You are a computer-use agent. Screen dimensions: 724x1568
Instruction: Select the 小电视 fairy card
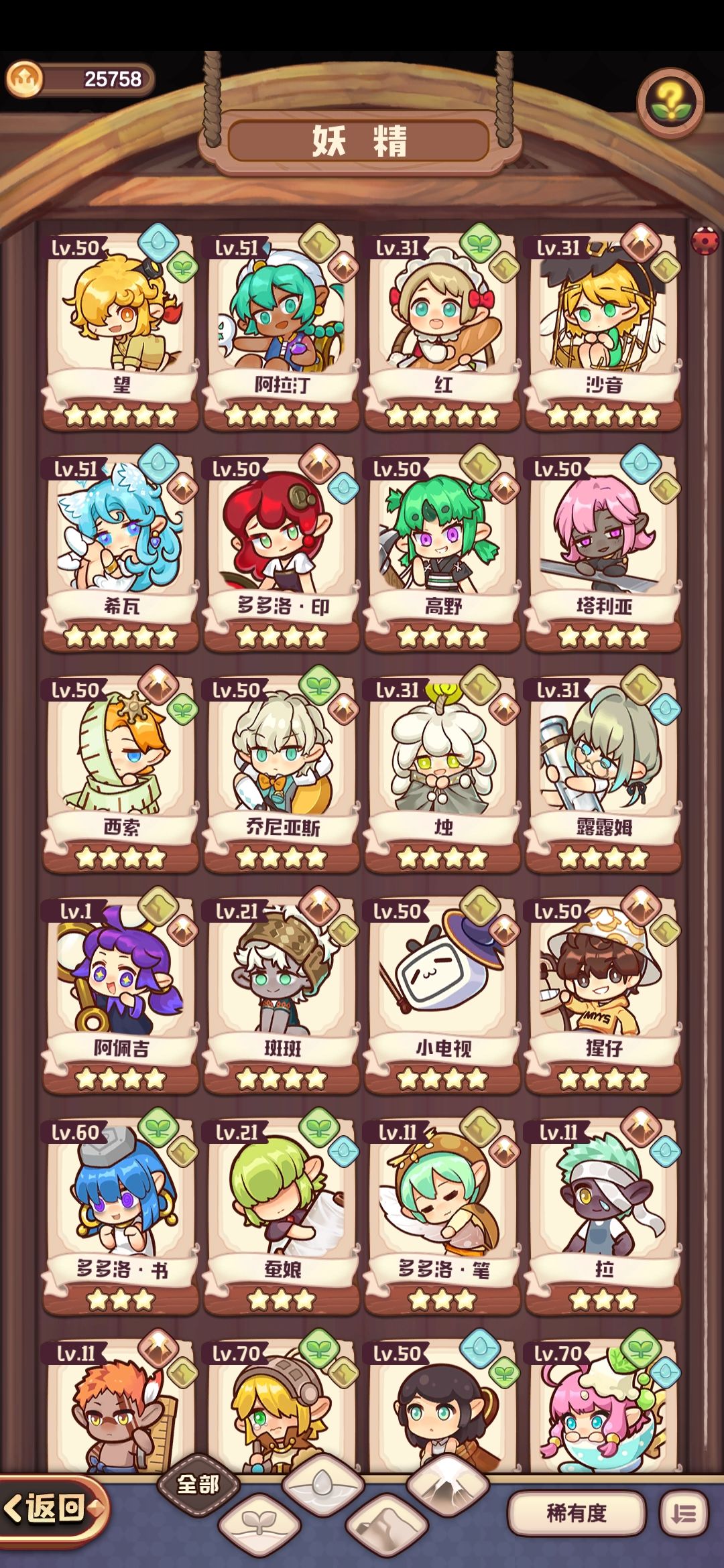(x=442, y=995)
